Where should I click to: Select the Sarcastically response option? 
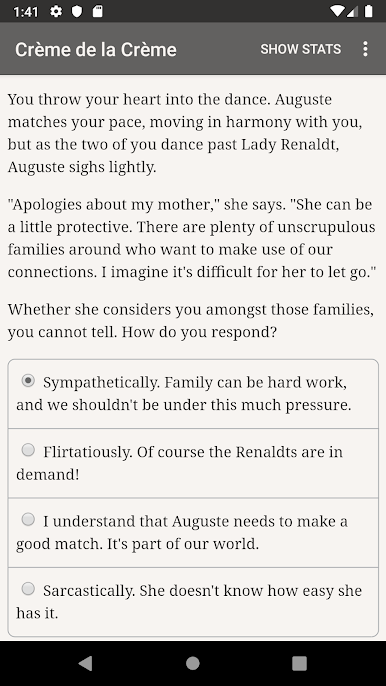pyautogui.click(x=193, y=602)
